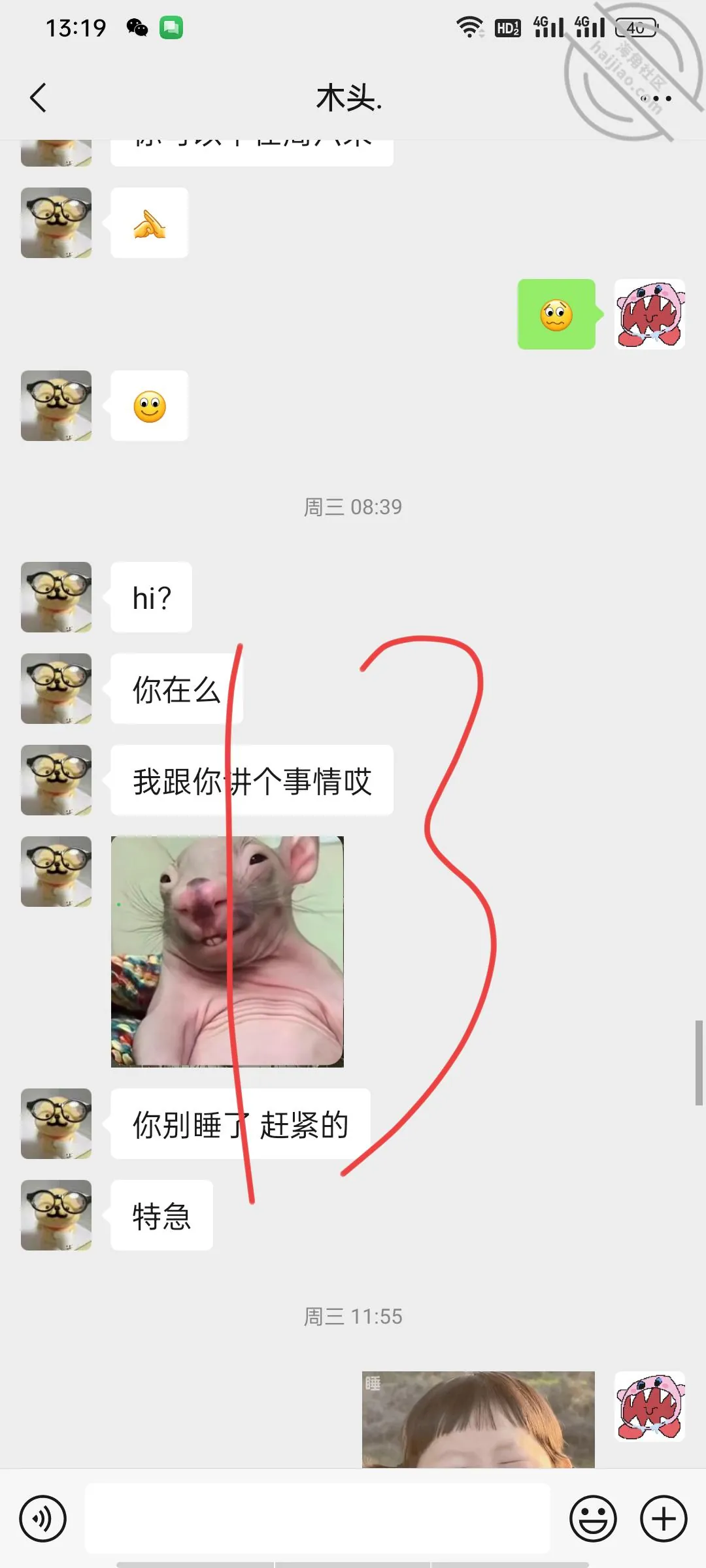This screenshot has width=706, height=1568.
Task: Go back from the 木头. chat
Action: [x=39, y=98]
